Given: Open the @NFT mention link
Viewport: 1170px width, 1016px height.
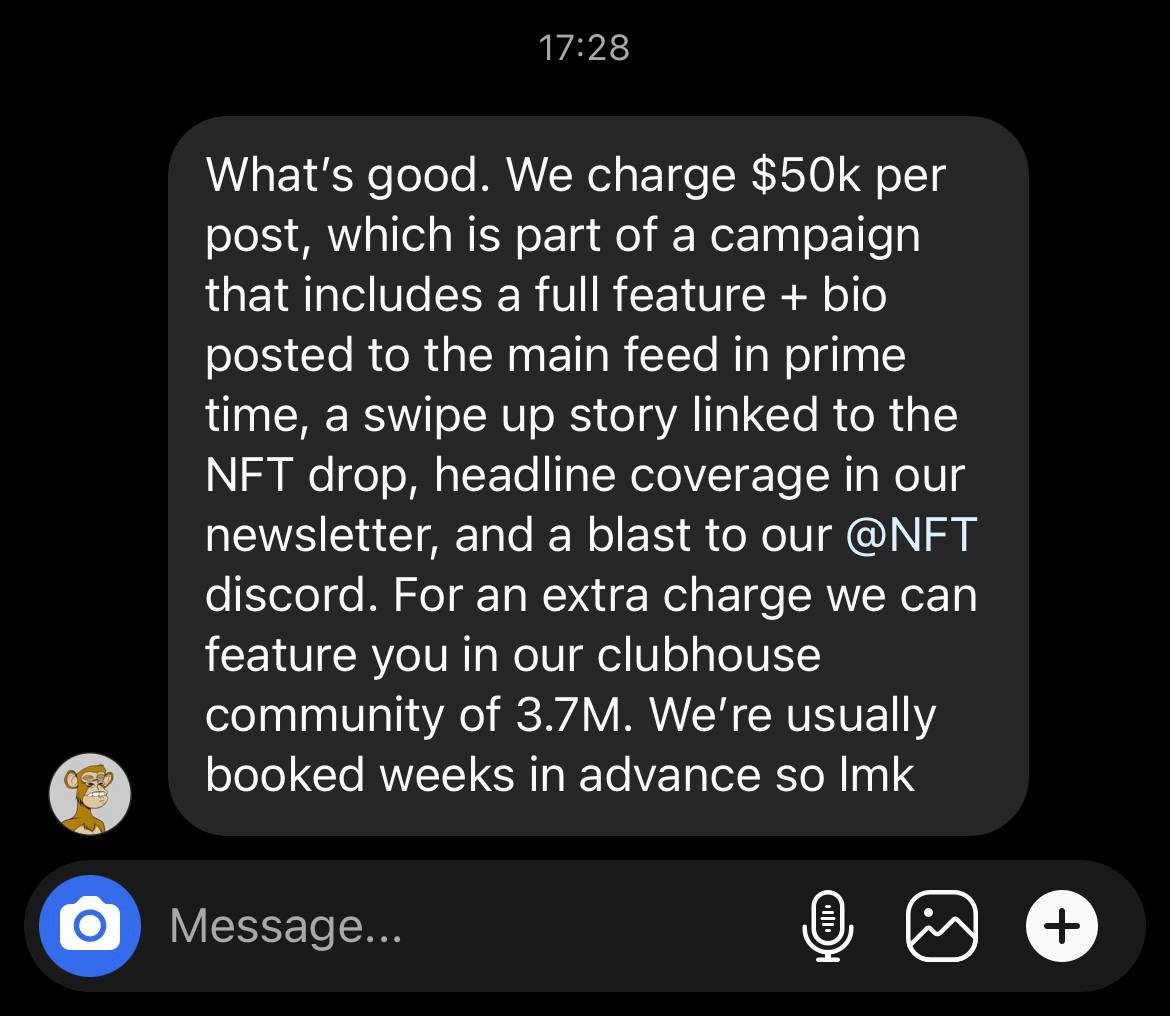Looking at the screenshot, I should [910, 535].
